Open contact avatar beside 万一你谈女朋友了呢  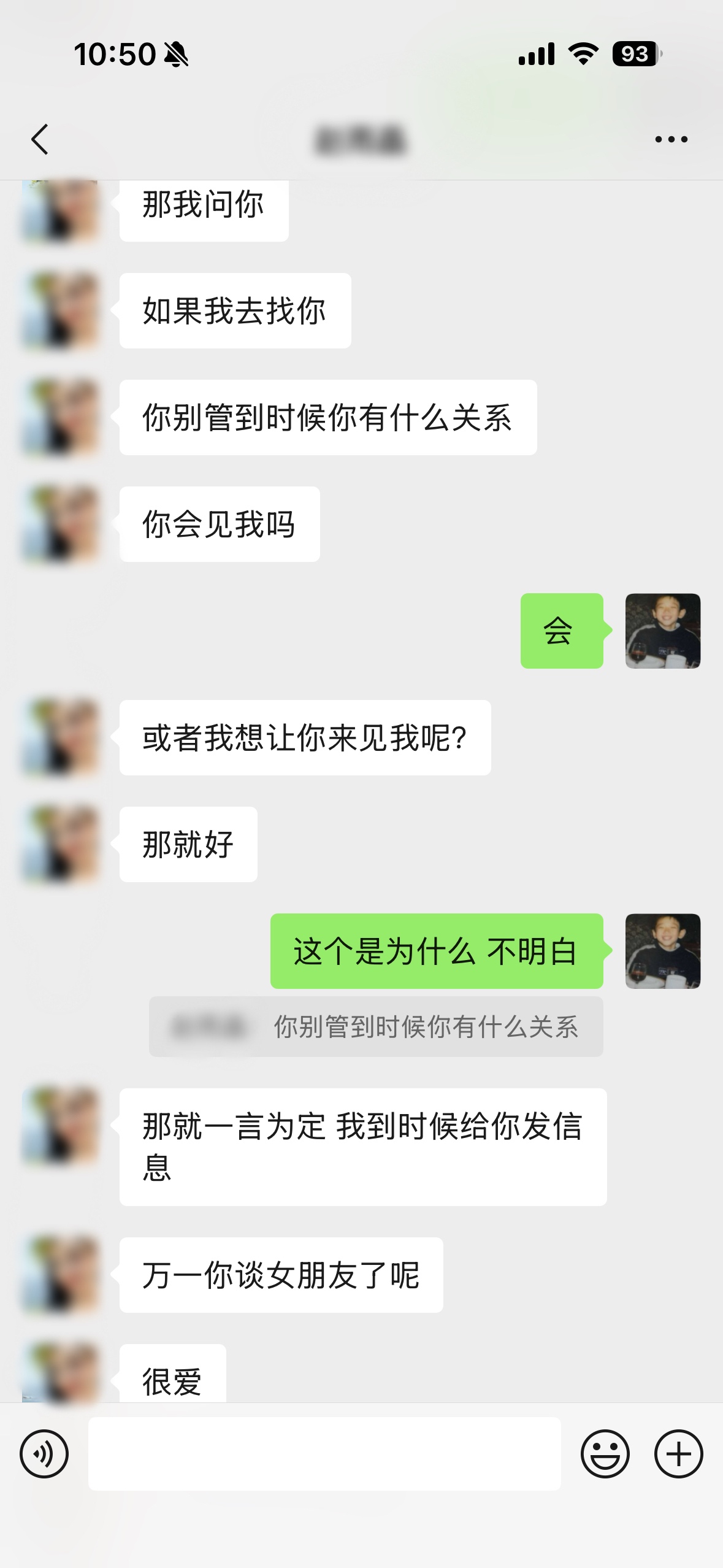[60, 1275]
